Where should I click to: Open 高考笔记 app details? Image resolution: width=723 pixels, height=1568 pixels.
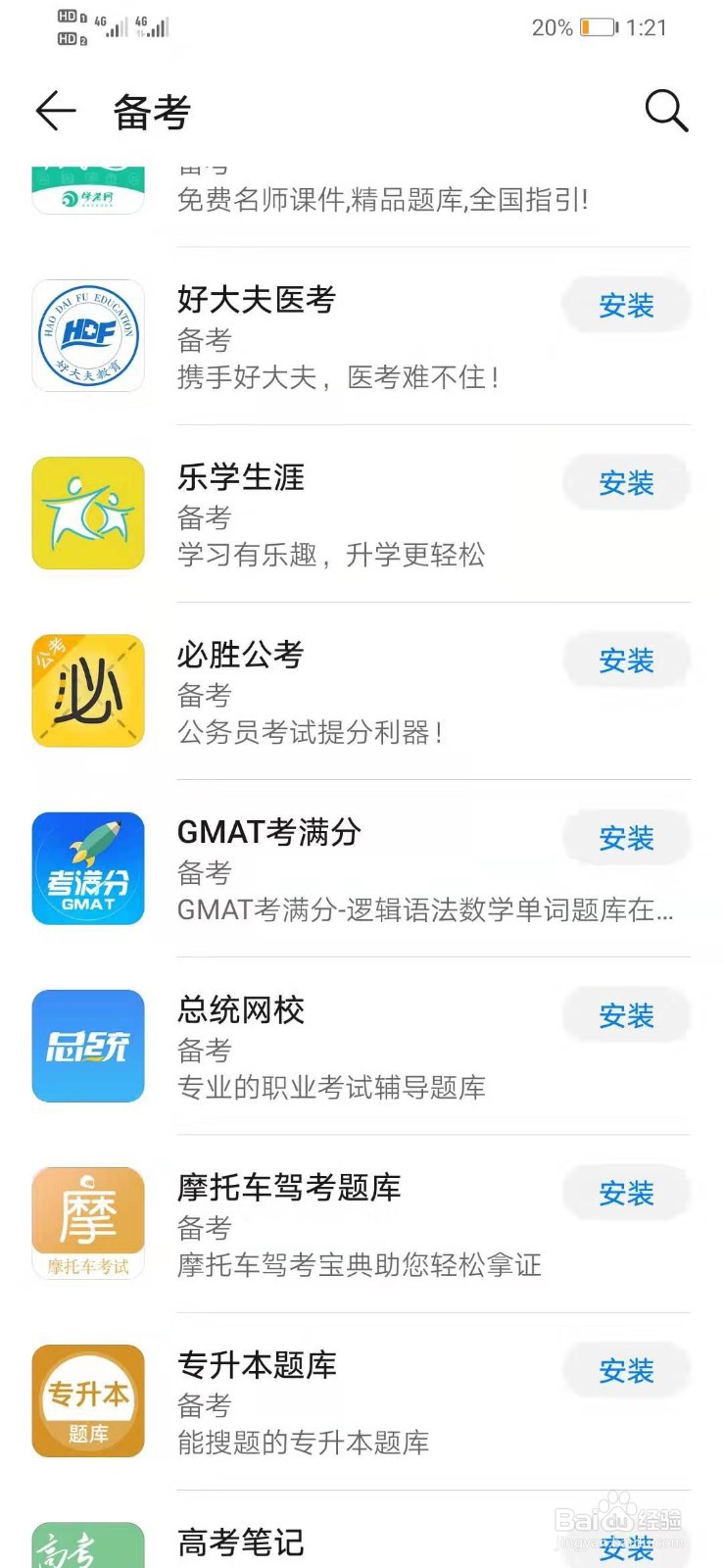click(x=241, y=1543)
